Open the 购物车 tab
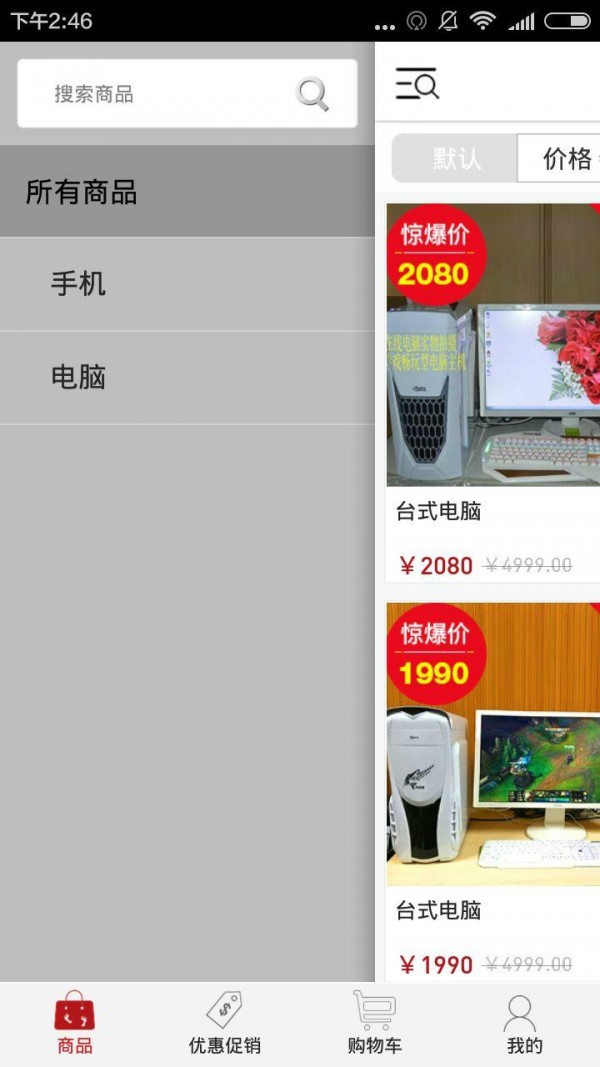Viewport: 600px width, 1067px height. click(x=375, y=1023)
